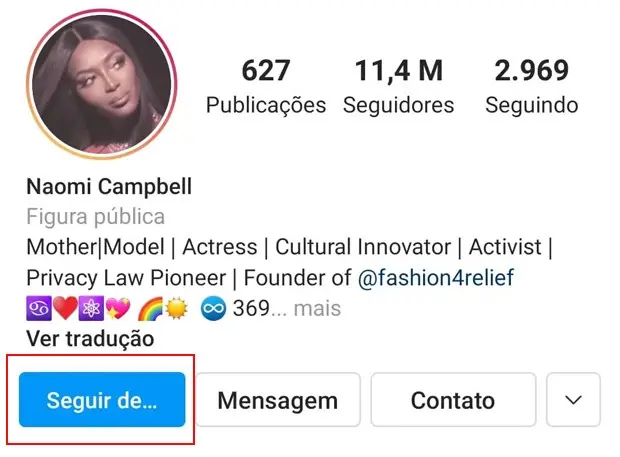Tap the Contato button
The width and height of the screenshot is (620, 457).
[x=452, y=400]
